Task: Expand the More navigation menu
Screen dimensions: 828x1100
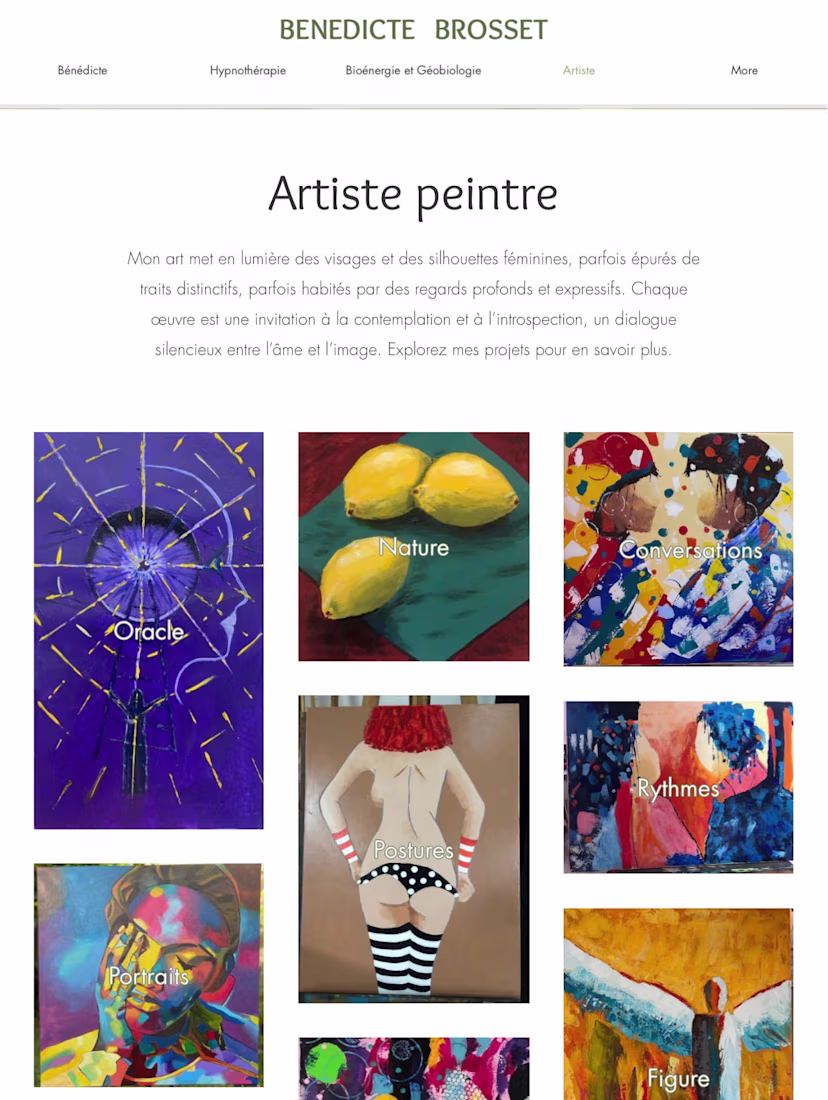Action: point(744,70)
